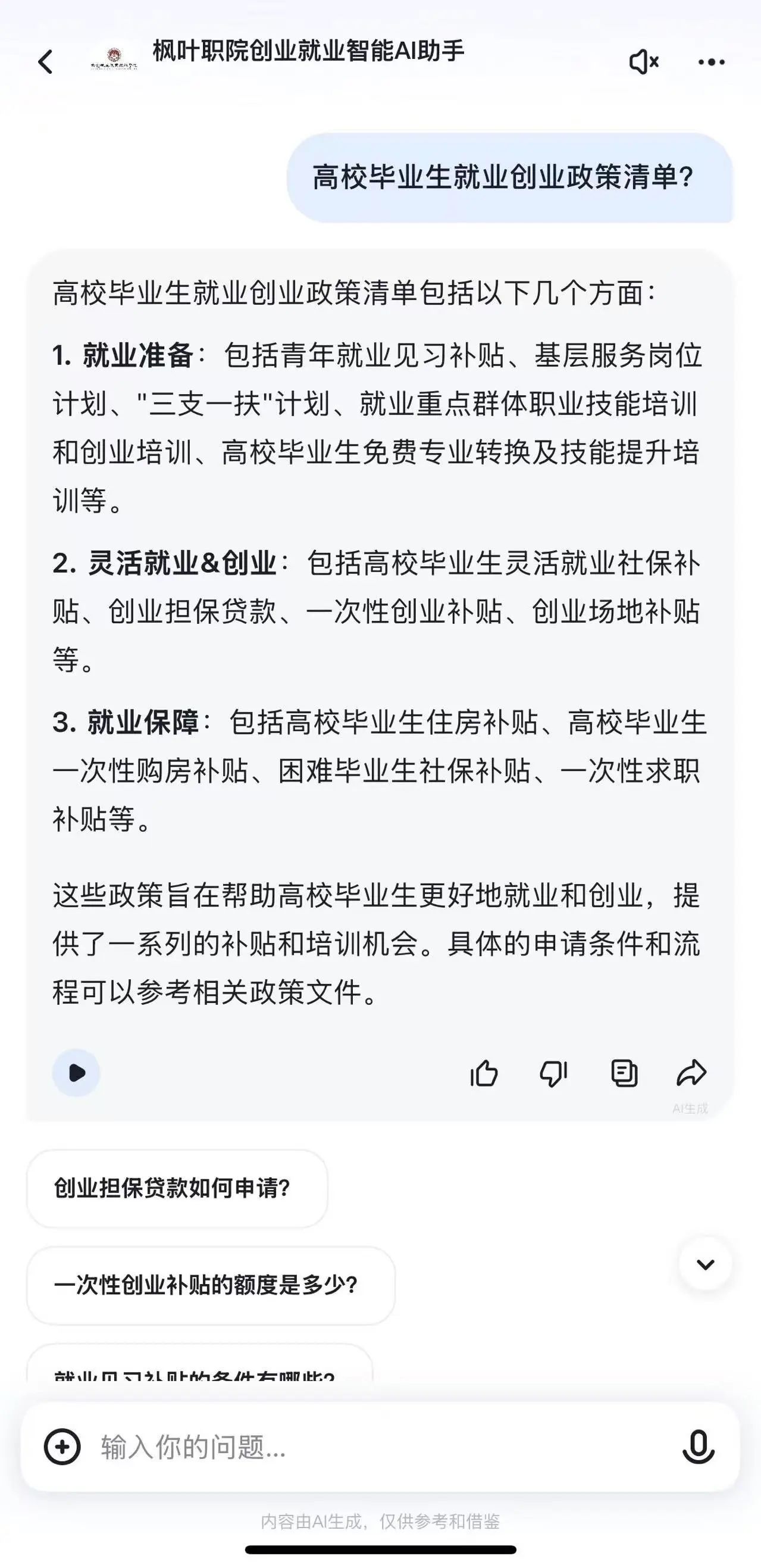
Task: Tap the scroll-down chevron button
Action: click(x=705, y=1265)
